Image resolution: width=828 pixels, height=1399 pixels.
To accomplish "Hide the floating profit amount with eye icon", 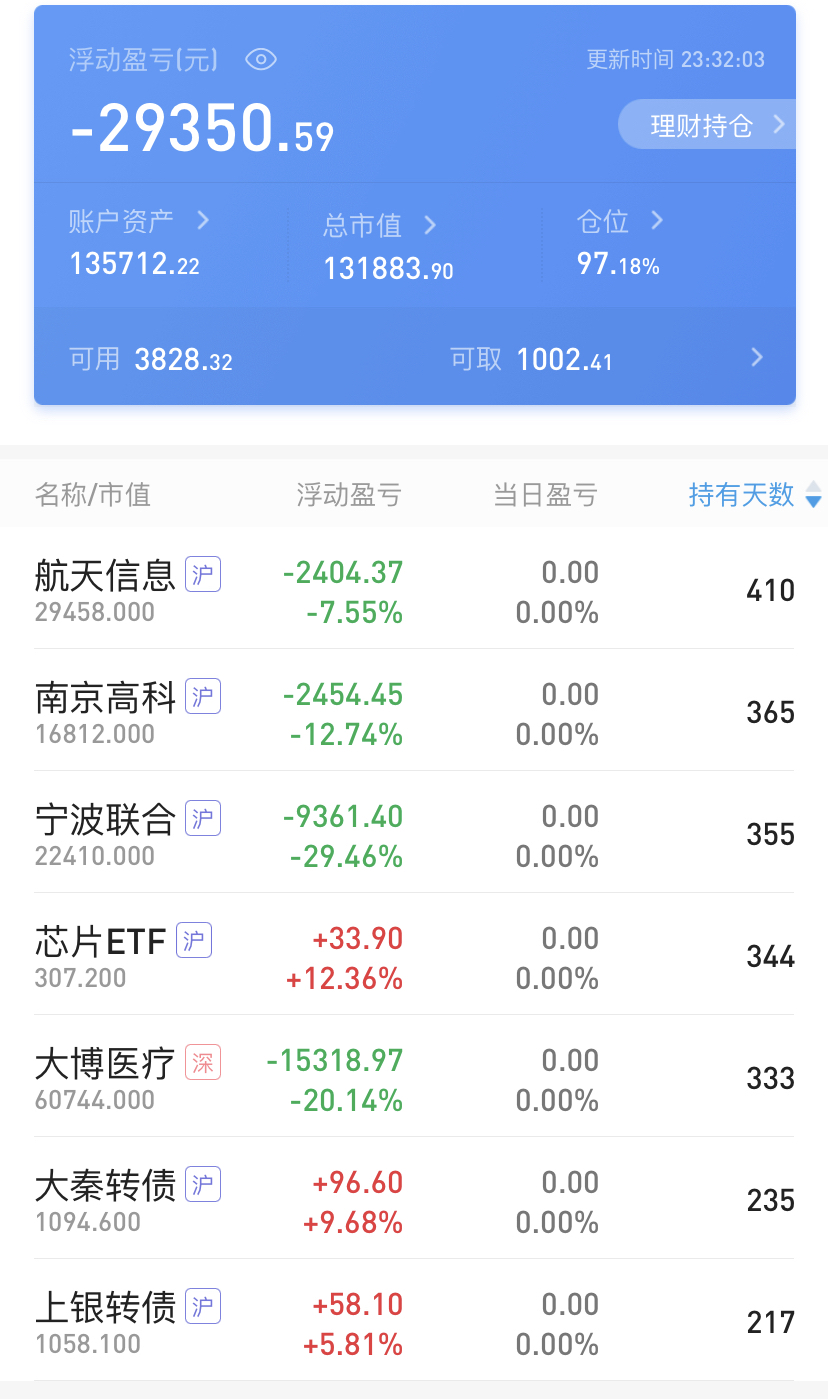I will pos(261,60).
